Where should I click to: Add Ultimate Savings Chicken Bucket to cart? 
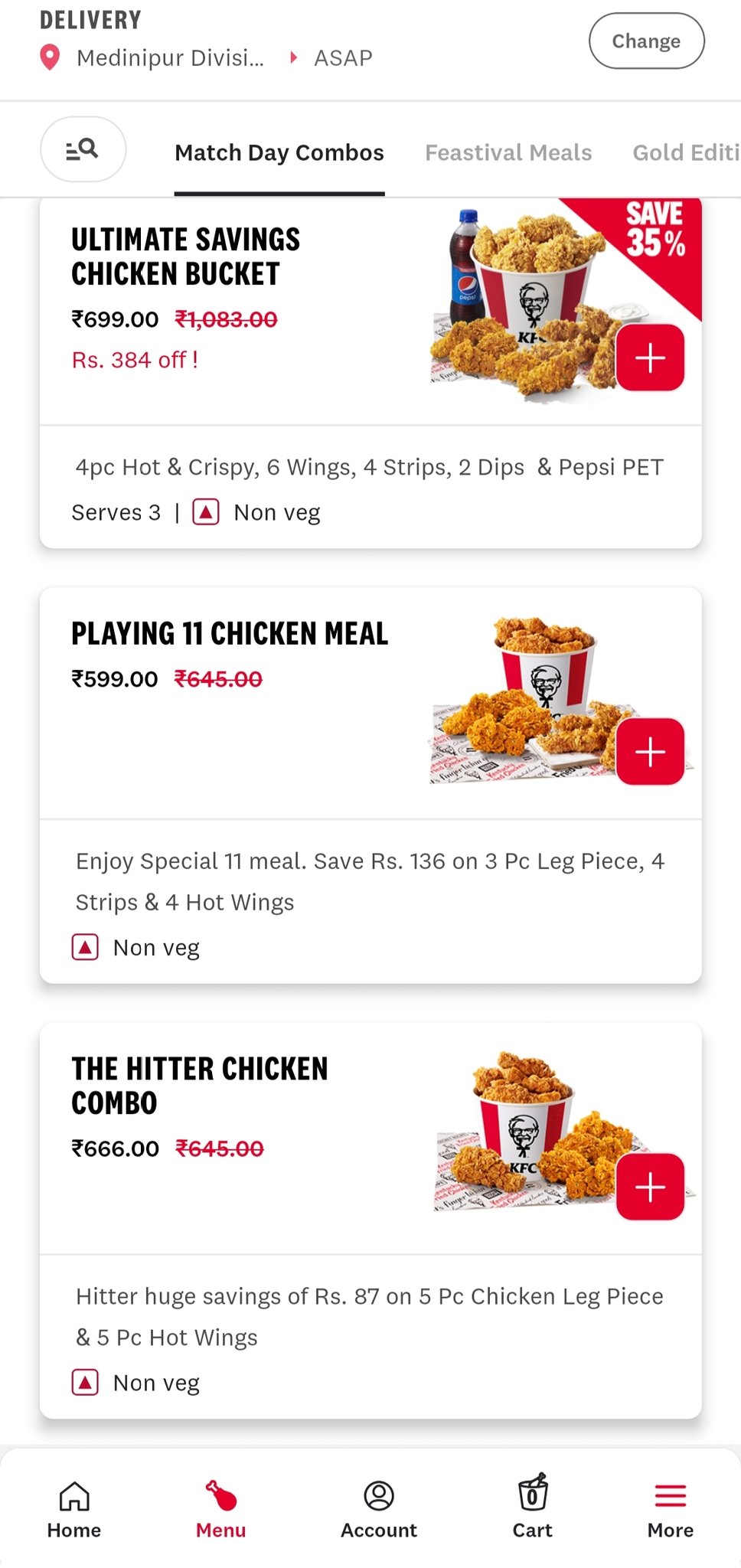[x=650, y=358]
